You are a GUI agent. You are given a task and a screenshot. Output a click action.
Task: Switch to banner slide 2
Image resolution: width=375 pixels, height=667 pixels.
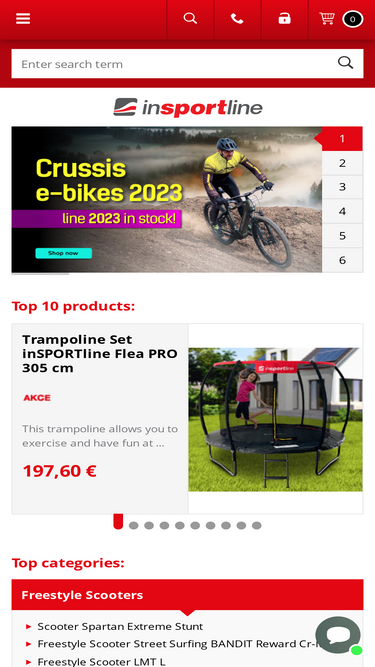tap(342, 163)
